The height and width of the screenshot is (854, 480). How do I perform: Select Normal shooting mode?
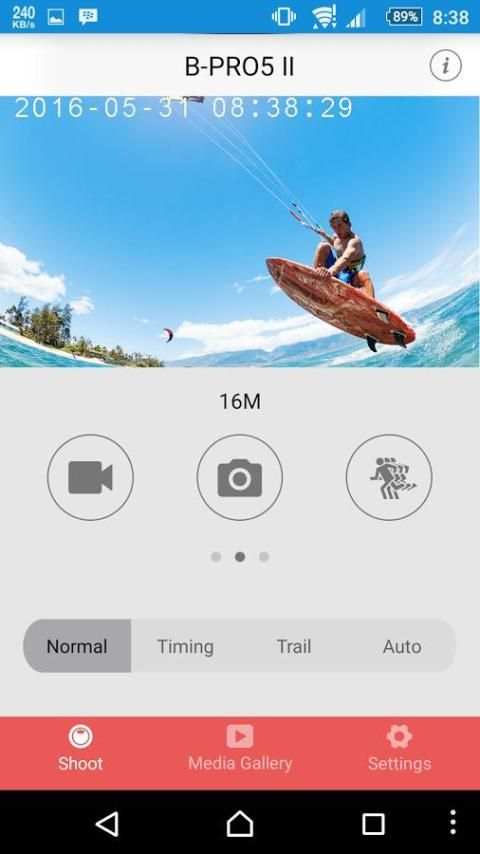coord(77,646)
